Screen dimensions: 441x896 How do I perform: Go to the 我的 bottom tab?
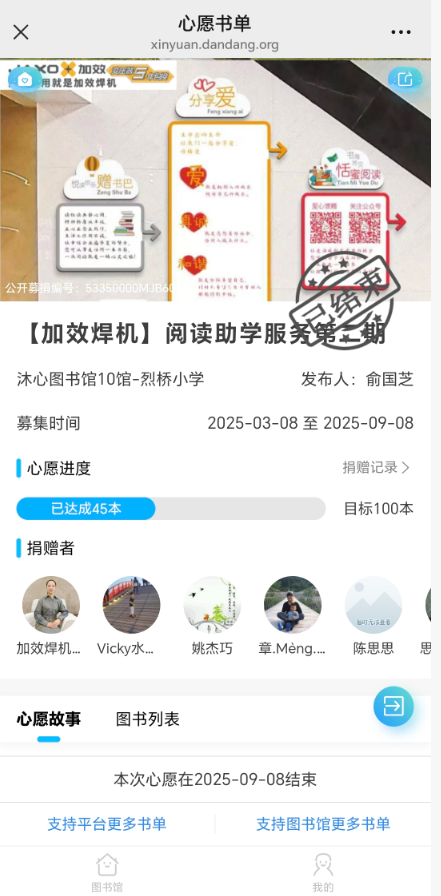[323, 872]
